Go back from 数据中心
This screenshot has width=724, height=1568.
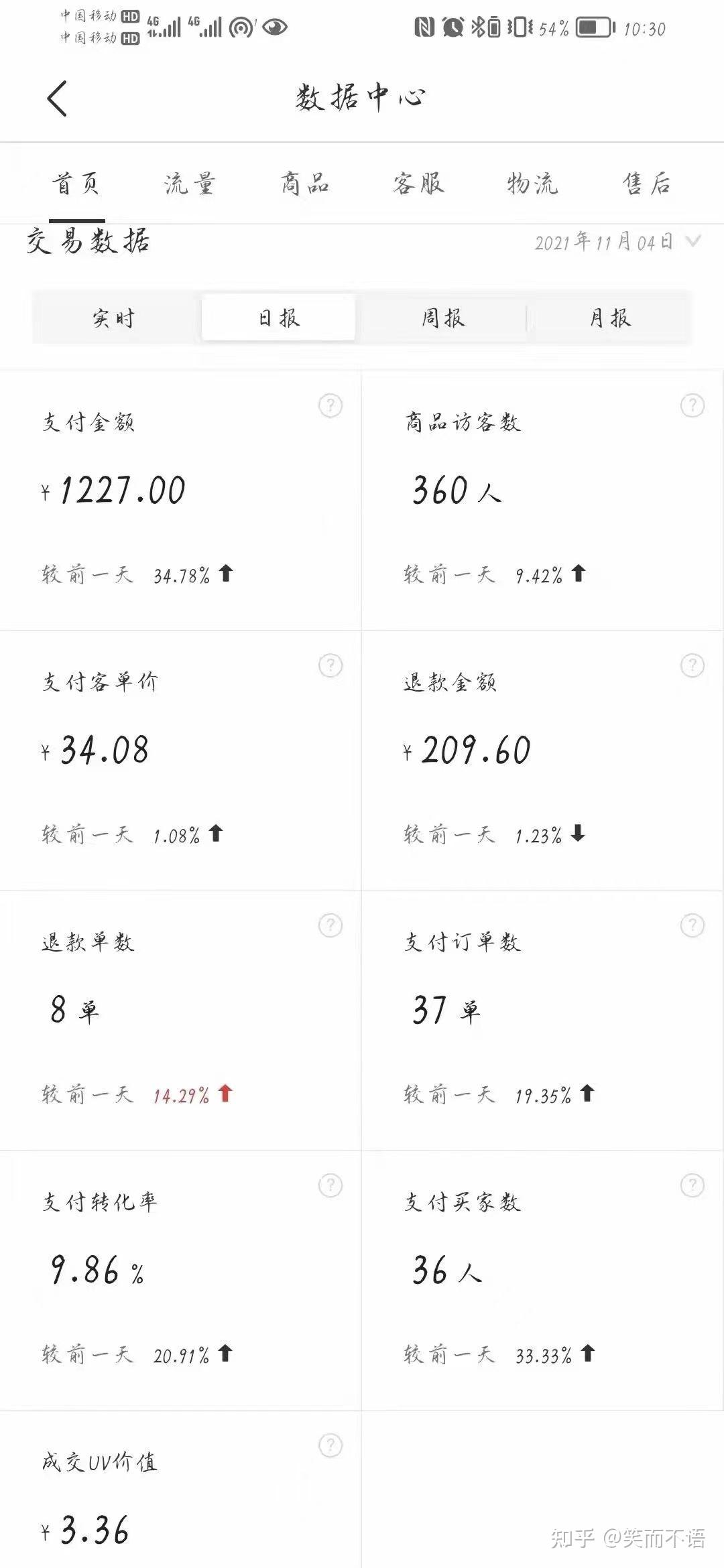pyautogui.click(x=58, y=99)
